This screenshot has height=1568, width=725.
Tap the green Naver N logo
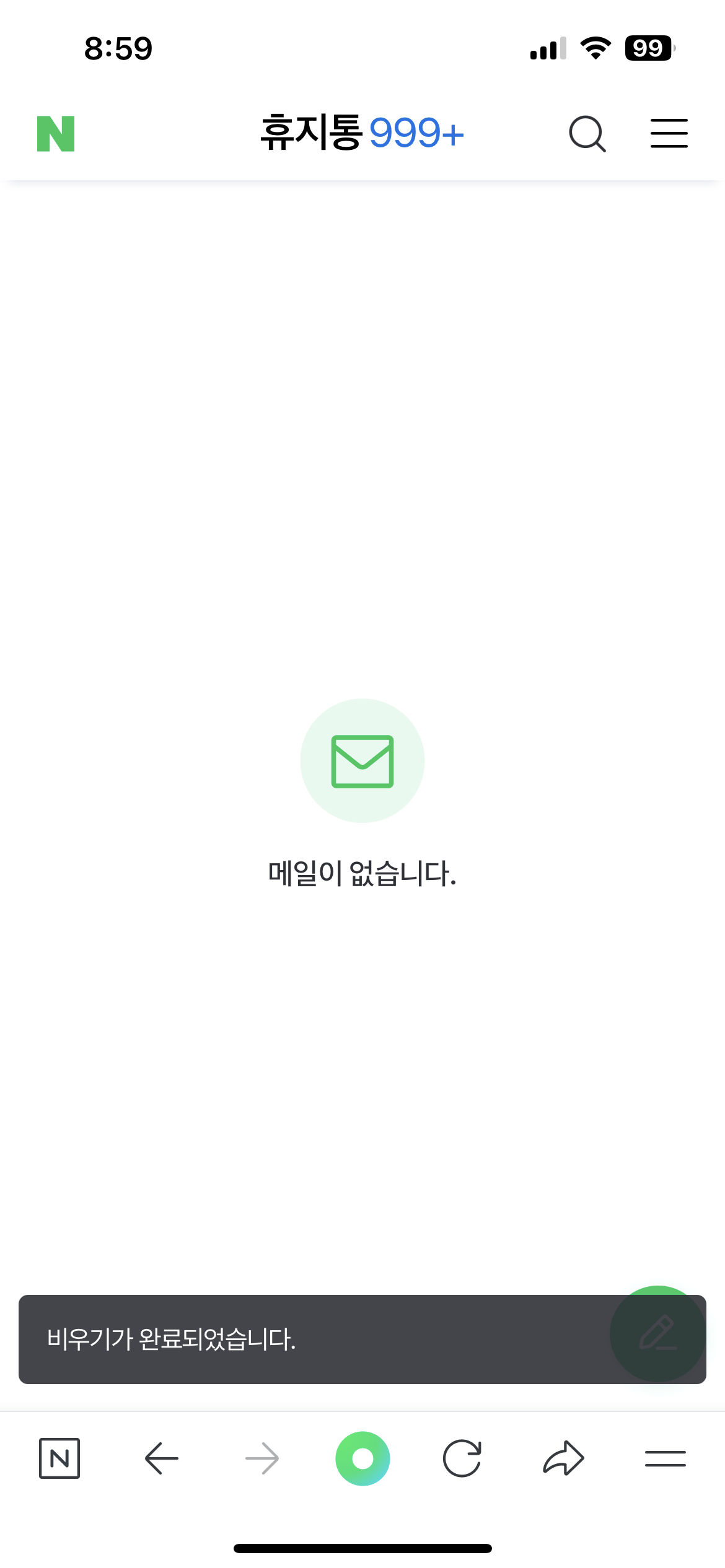pos(56,134)
